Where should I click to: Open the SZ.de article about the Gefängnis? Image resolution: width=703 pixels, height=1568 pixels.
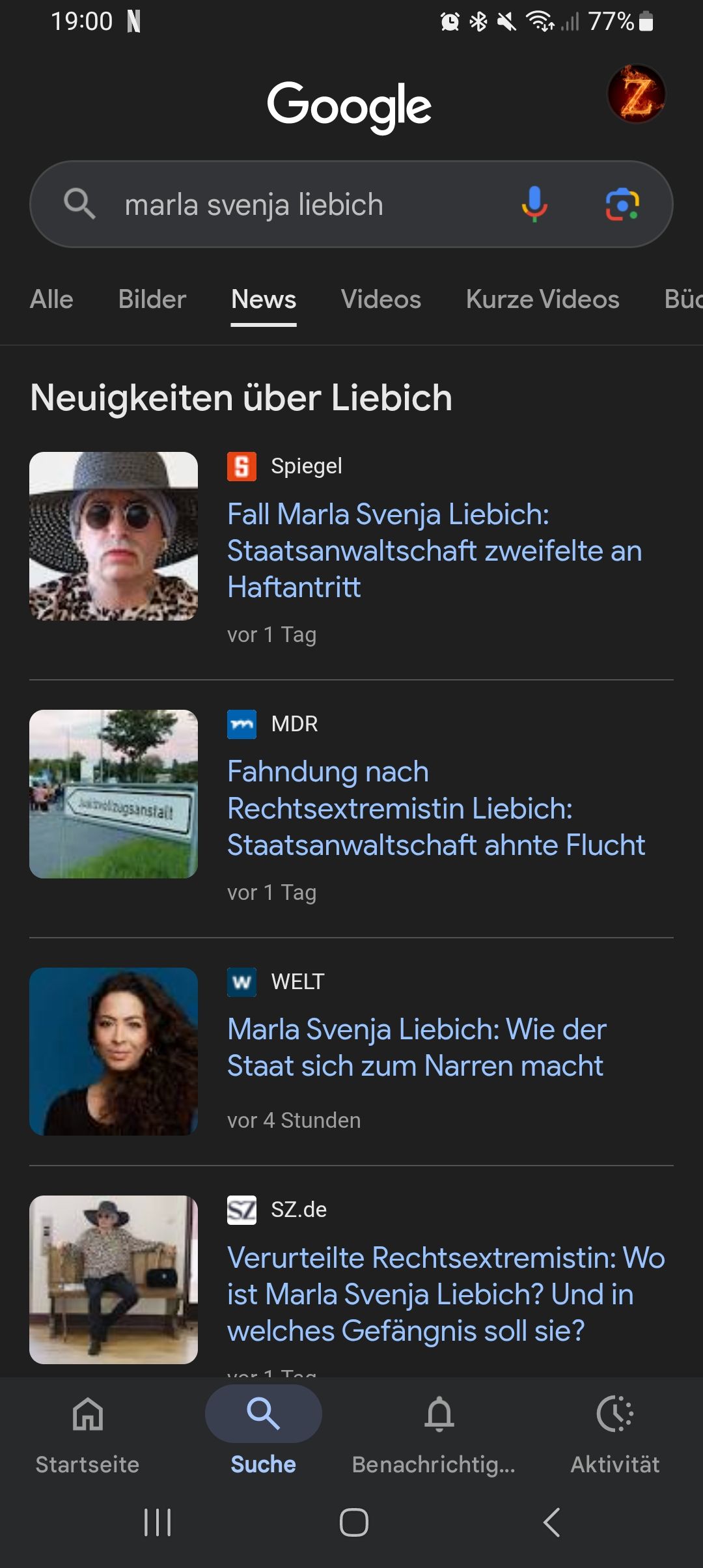[446, 1294]
